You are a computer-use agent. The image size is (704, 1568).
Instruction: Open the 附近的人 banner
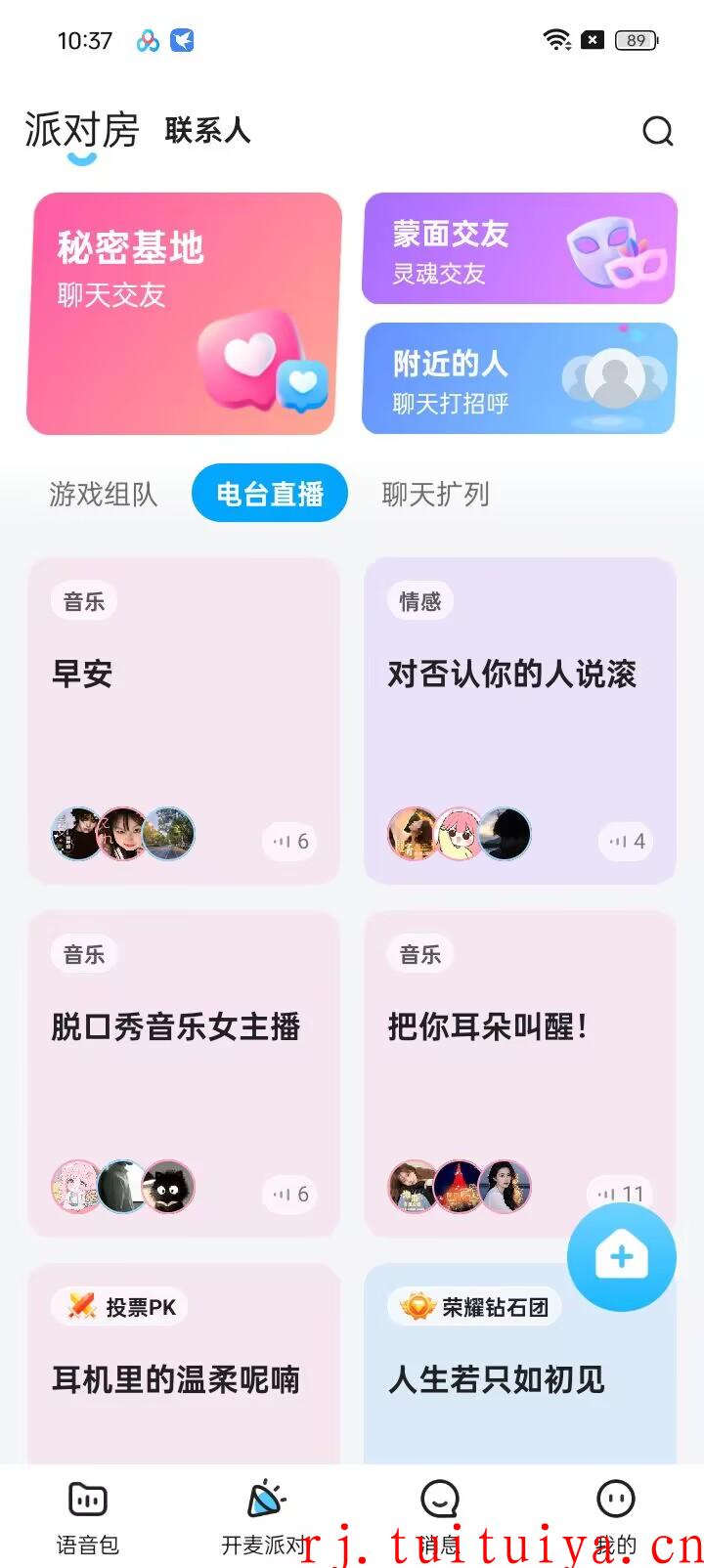coord(519,378)
